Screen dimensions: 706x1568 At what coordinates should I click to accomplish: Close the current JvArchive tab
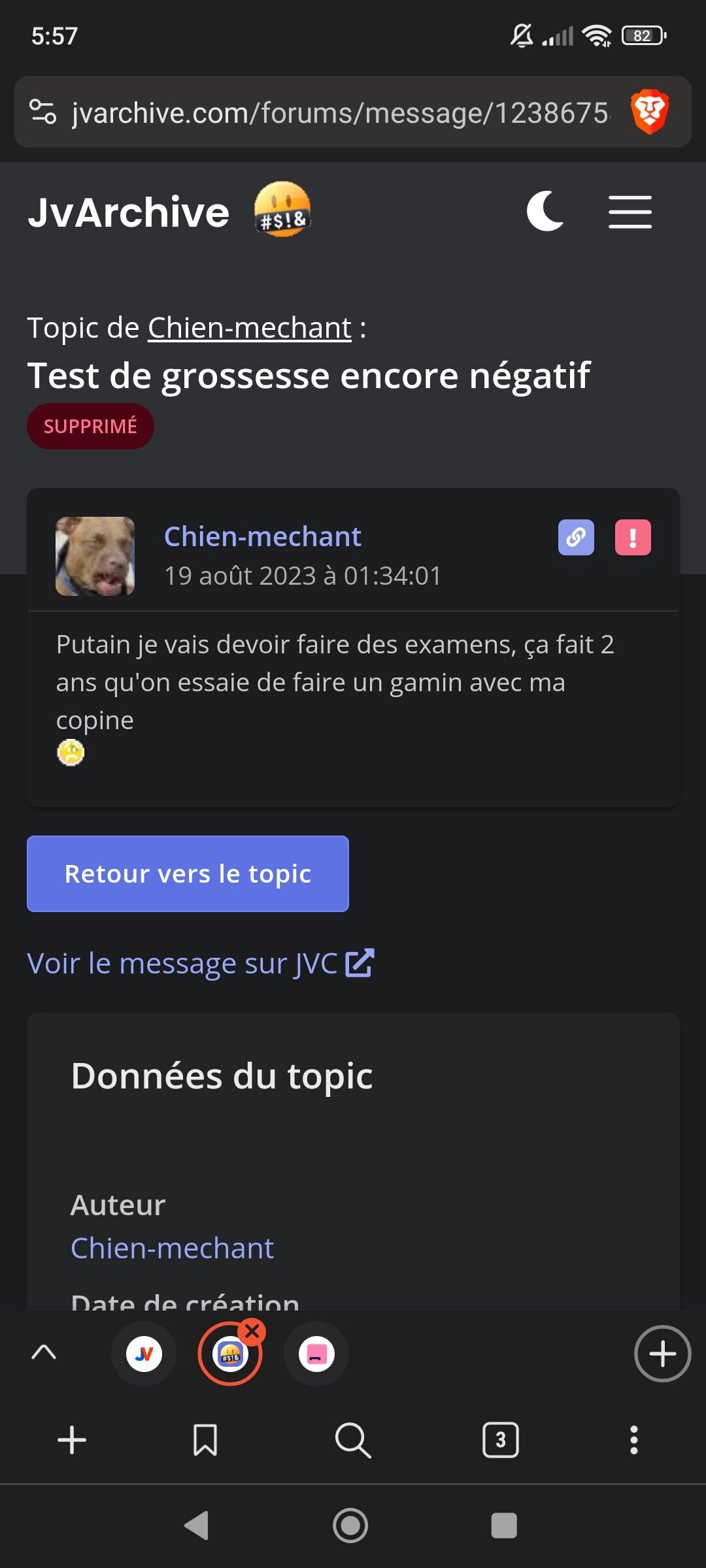(252, 1331)
